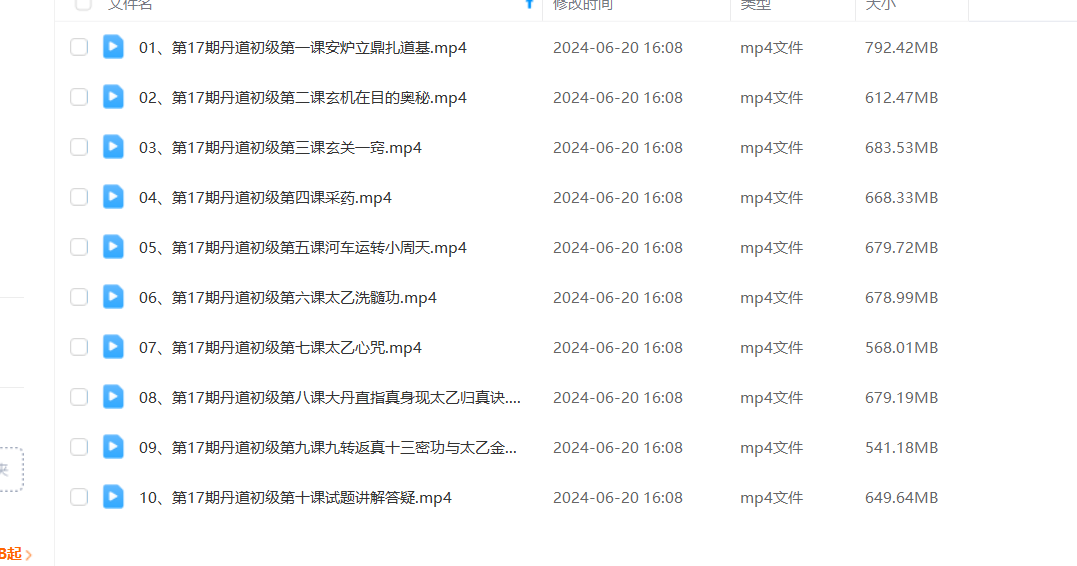Tick the checkbox for file 03
The image size is (1077, 566).
[79, 147]
